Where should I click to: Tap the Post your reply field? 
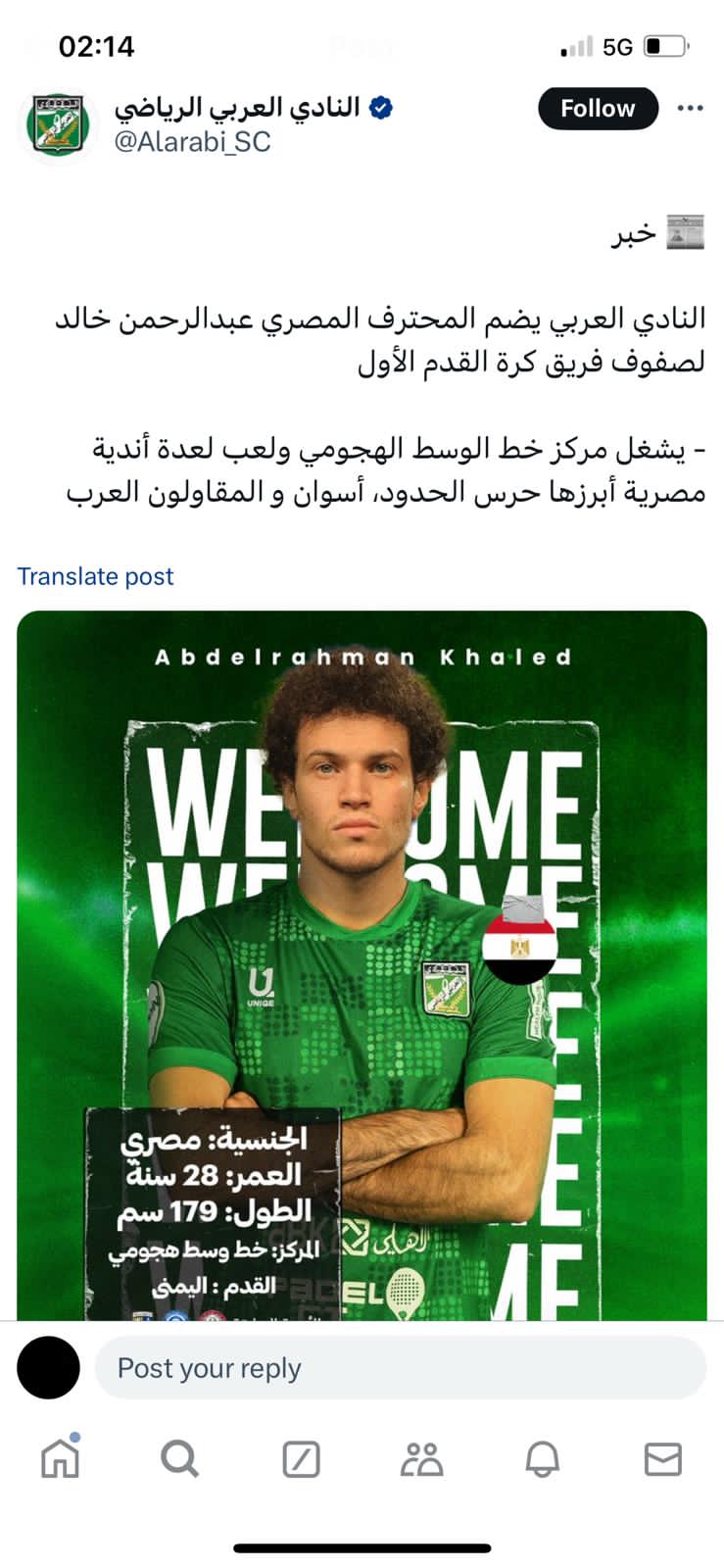(x=400, y=1367)
